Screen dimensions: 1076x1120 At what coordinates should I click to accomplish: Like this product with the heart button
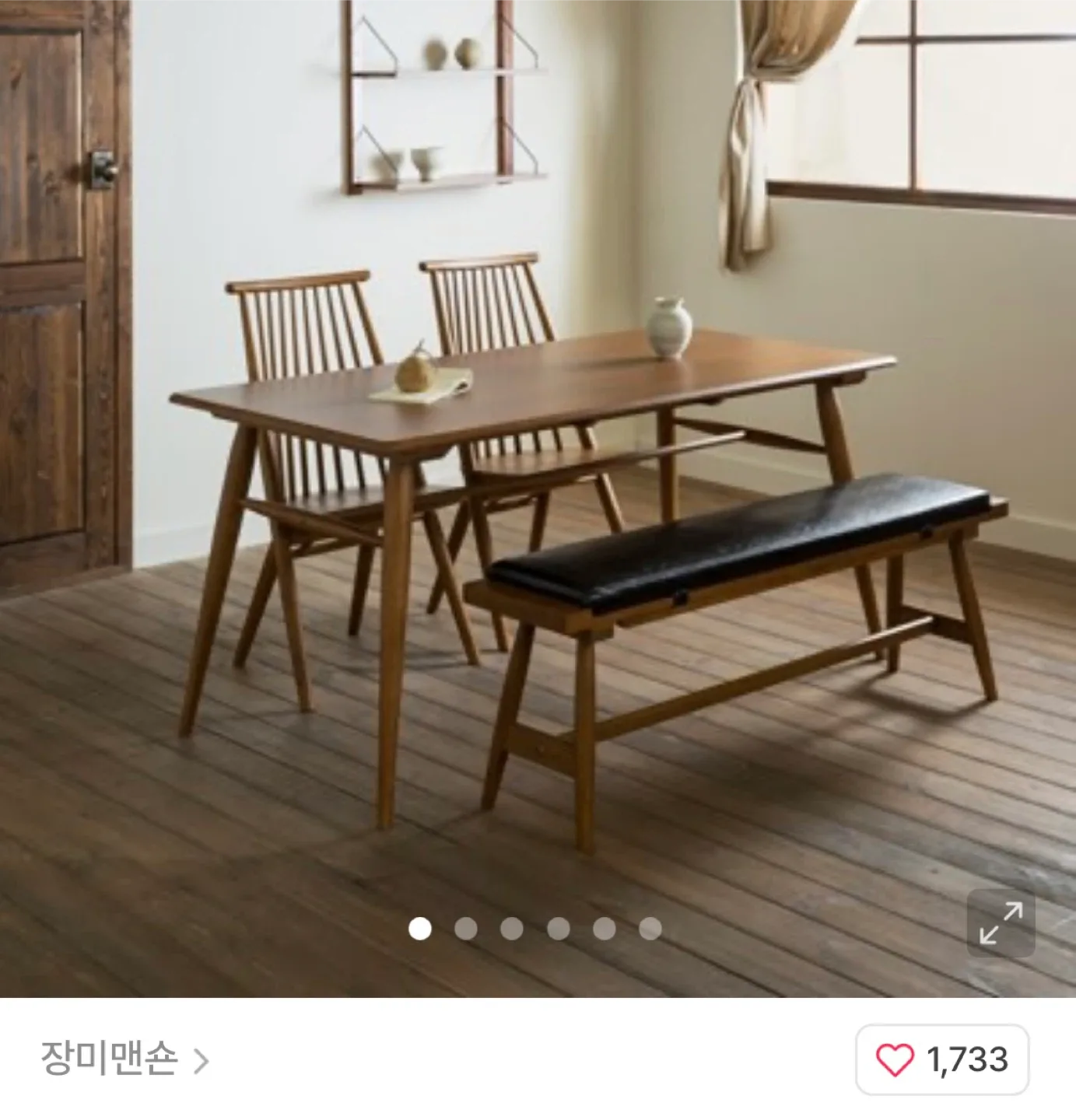coord(942,1059)
